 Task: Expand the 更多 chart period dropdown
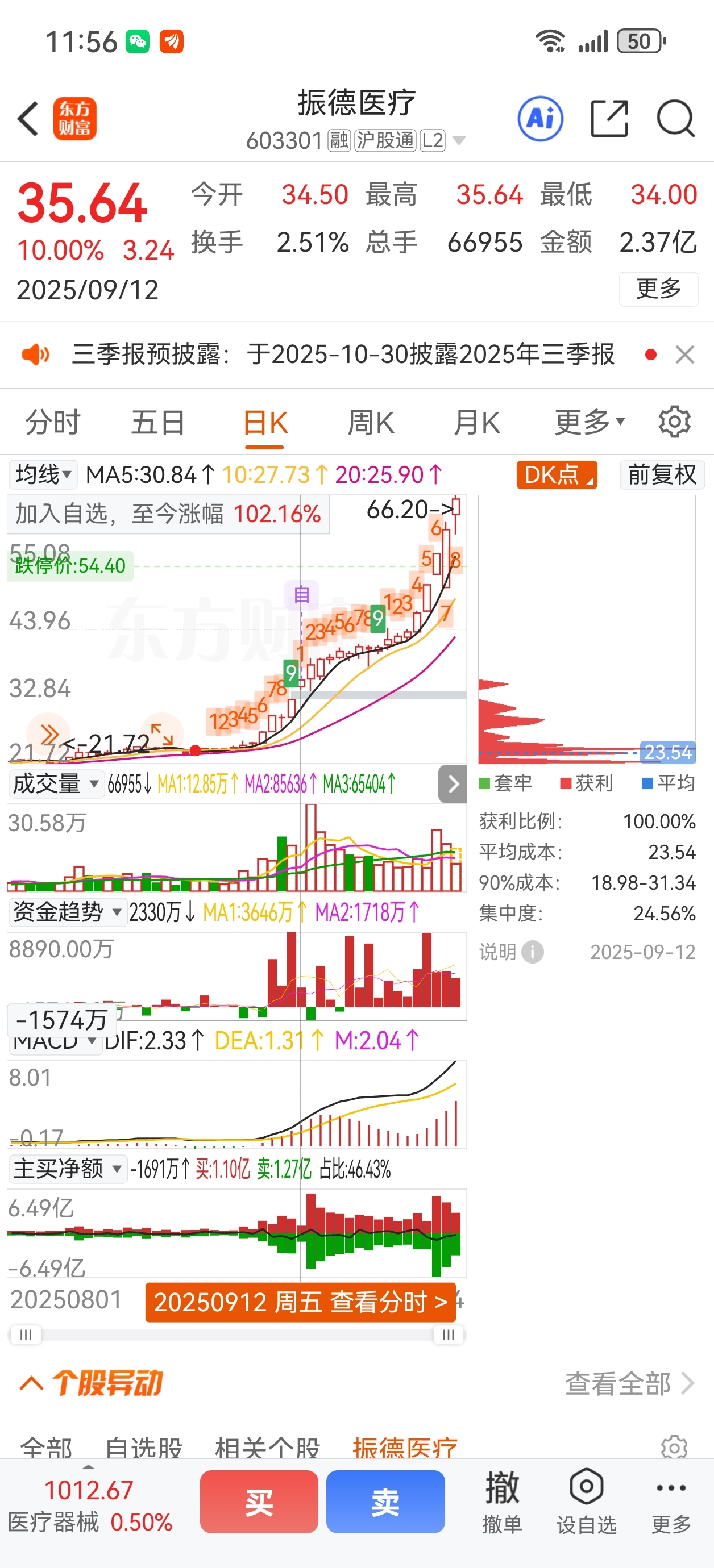click(589, 423)
